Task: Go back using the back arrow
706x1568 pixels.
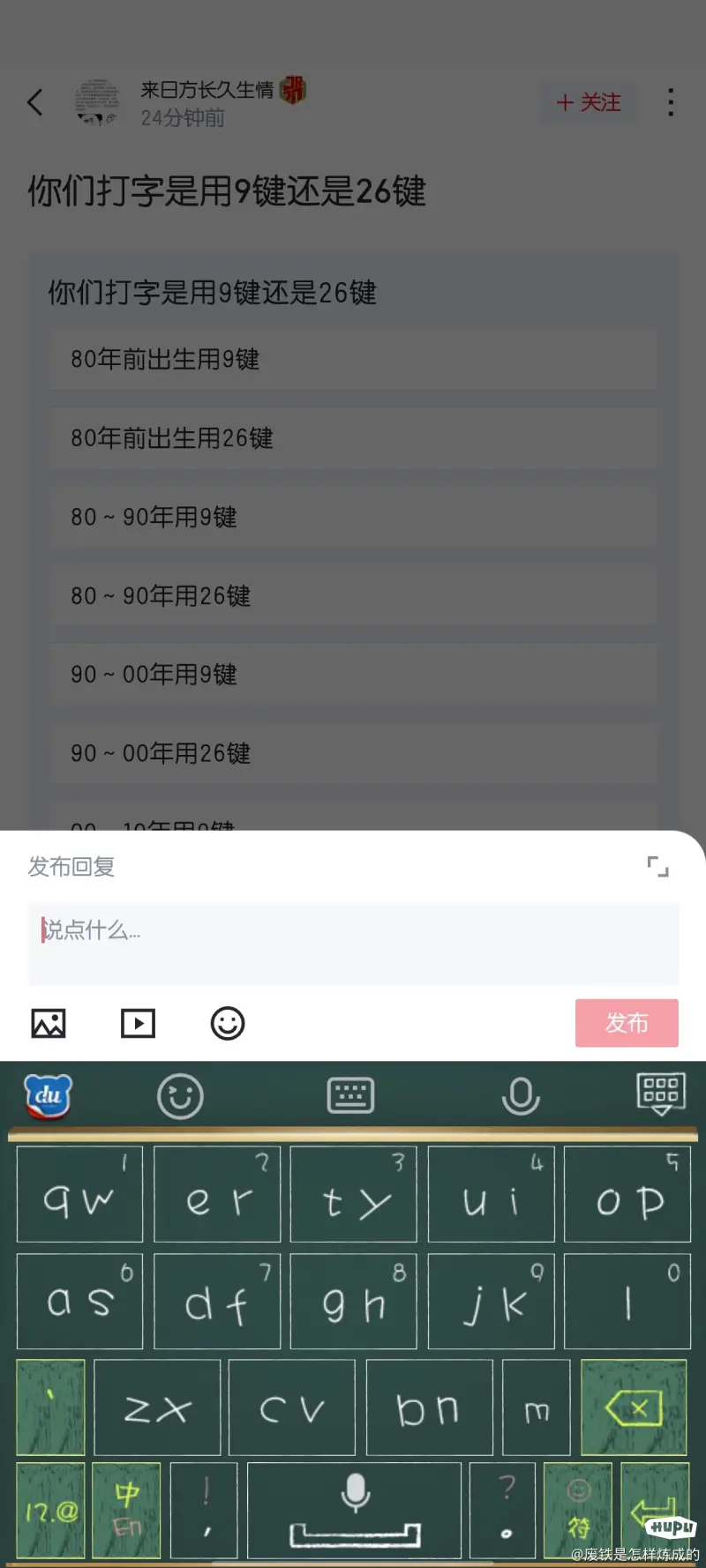Action: click(35, 102)
